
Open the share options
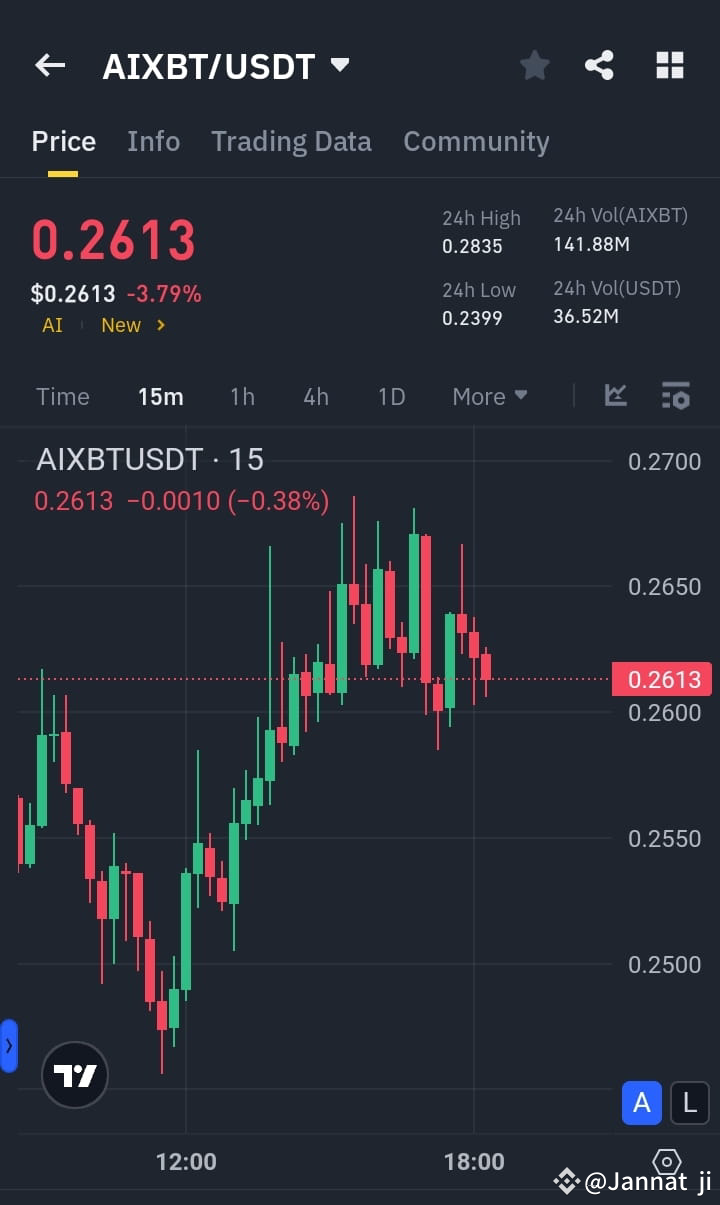point(600,65)
